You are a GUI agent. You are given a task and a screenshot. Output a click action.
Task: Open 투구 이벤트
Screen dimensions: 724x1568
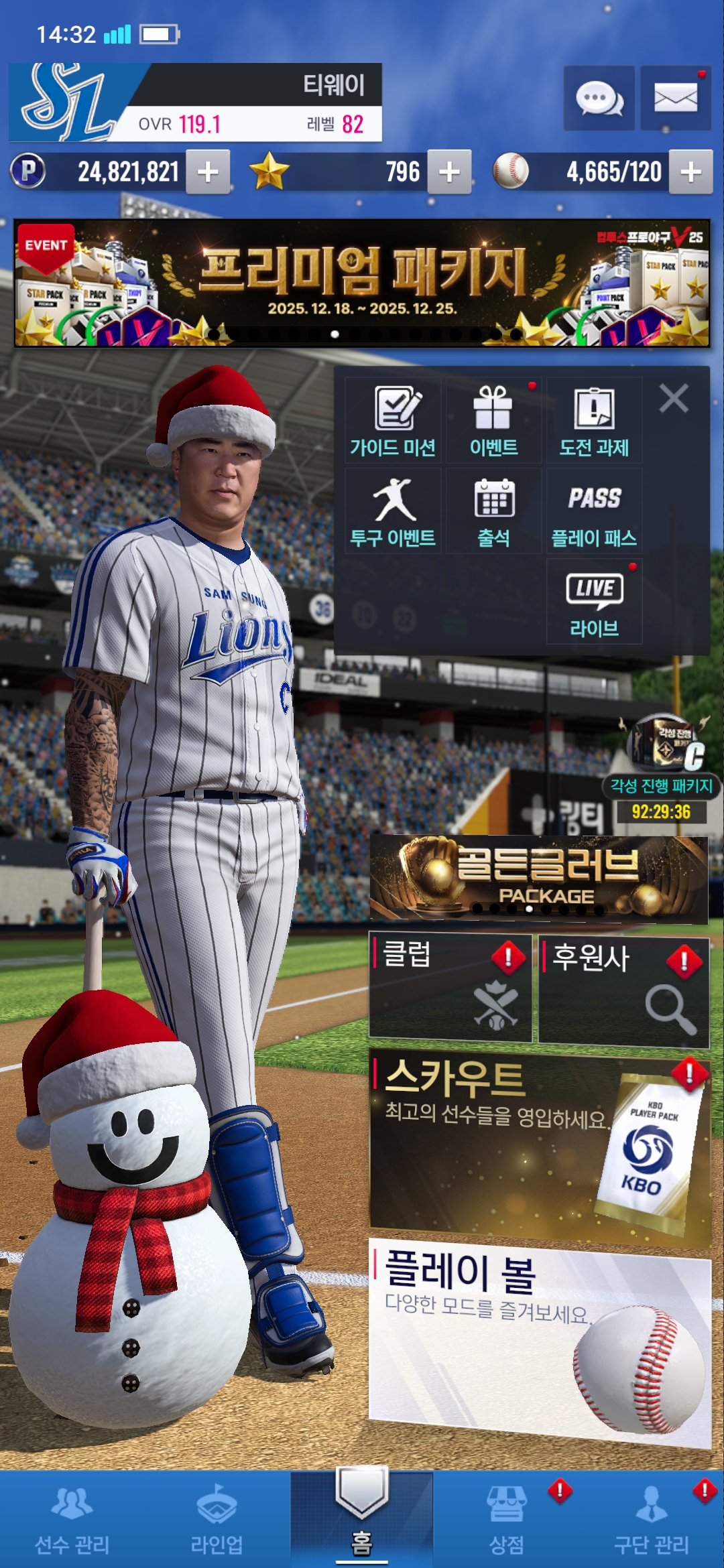tap(393, 511)
